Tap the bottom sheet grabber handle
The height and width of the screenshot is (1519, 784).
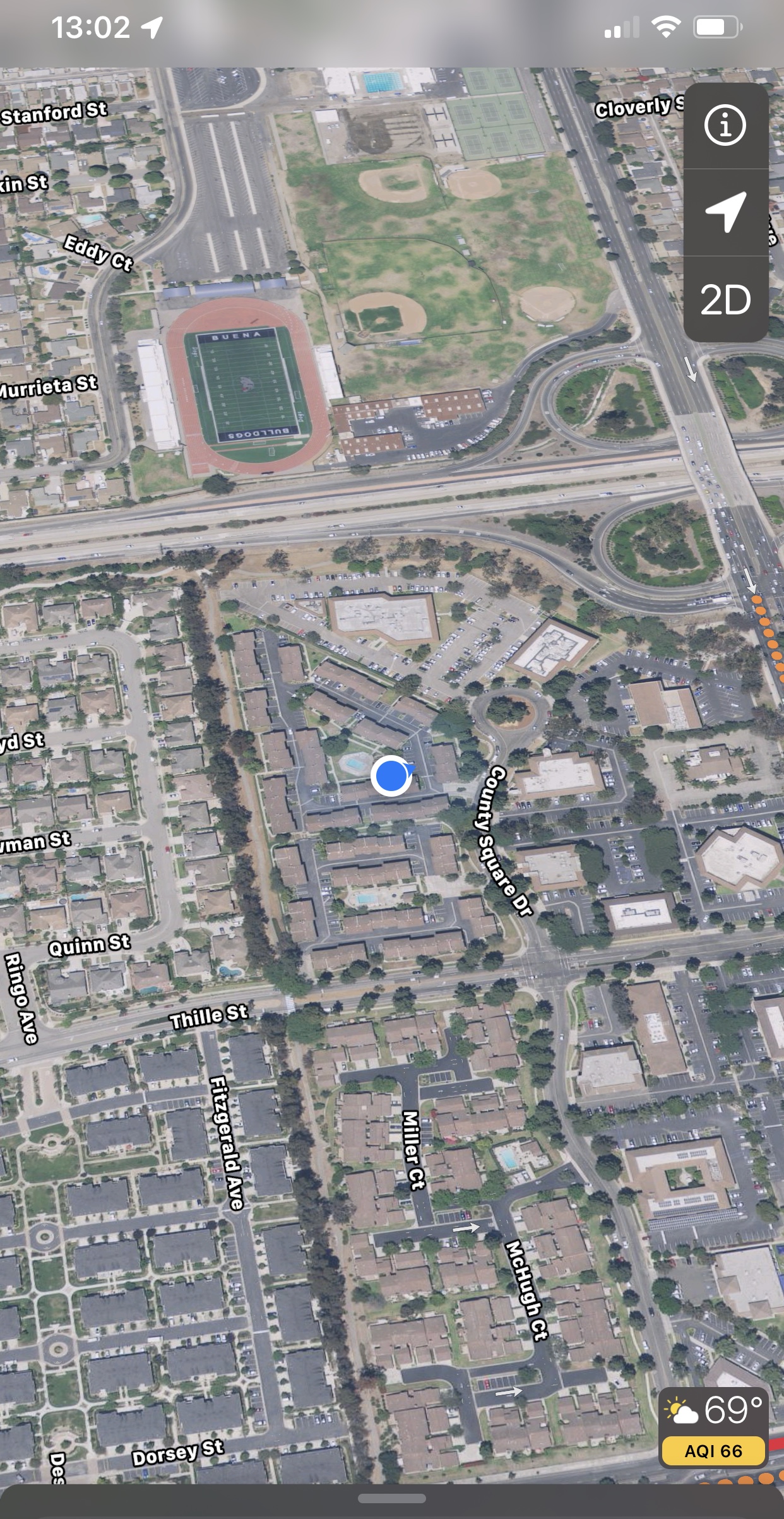point(391,1498)
